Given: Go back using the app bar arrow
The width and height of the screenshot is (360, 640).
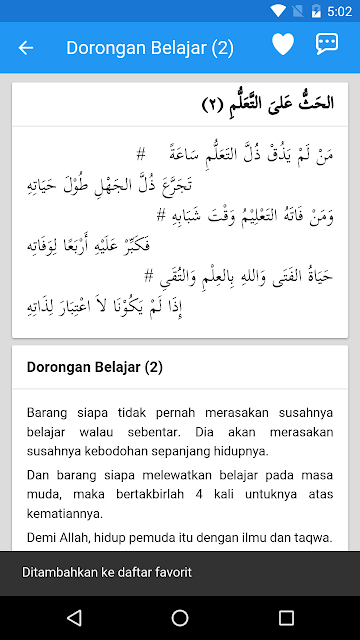Looking at the screenshot, I should [x=25, y=48].
